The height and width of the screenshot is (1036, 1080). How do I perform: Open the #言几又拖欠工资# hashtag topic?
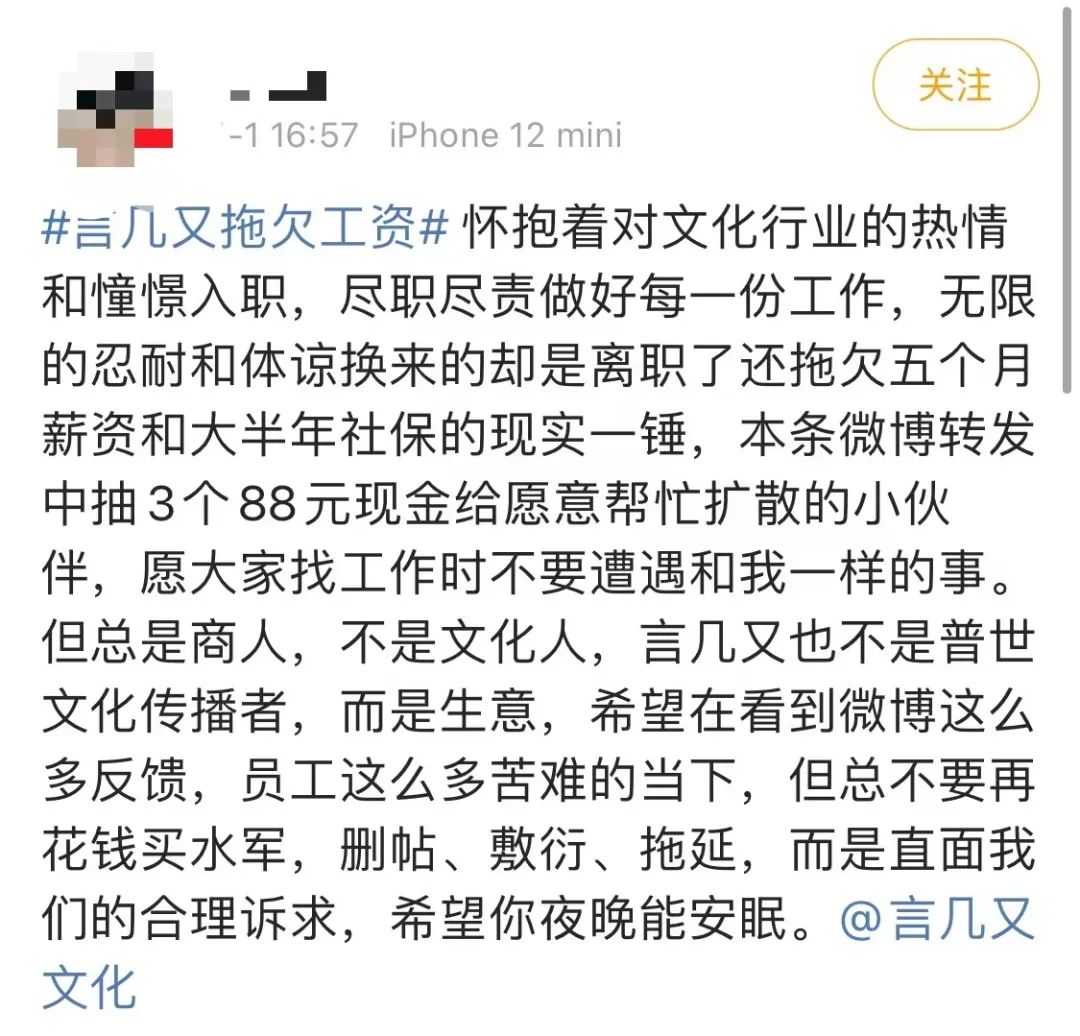pos(244,232)
